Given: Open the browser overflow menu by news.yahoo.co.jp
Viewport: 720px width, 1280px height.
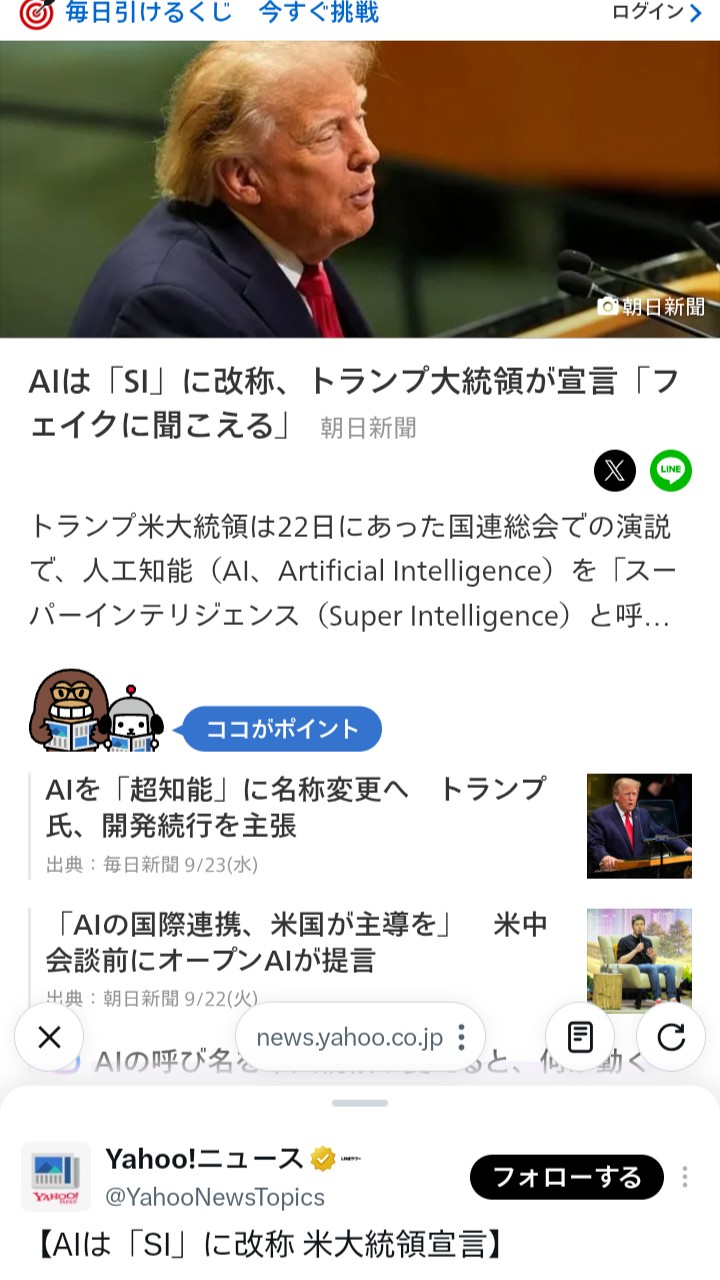Looking at the screenshot, I should [461, 1038].
